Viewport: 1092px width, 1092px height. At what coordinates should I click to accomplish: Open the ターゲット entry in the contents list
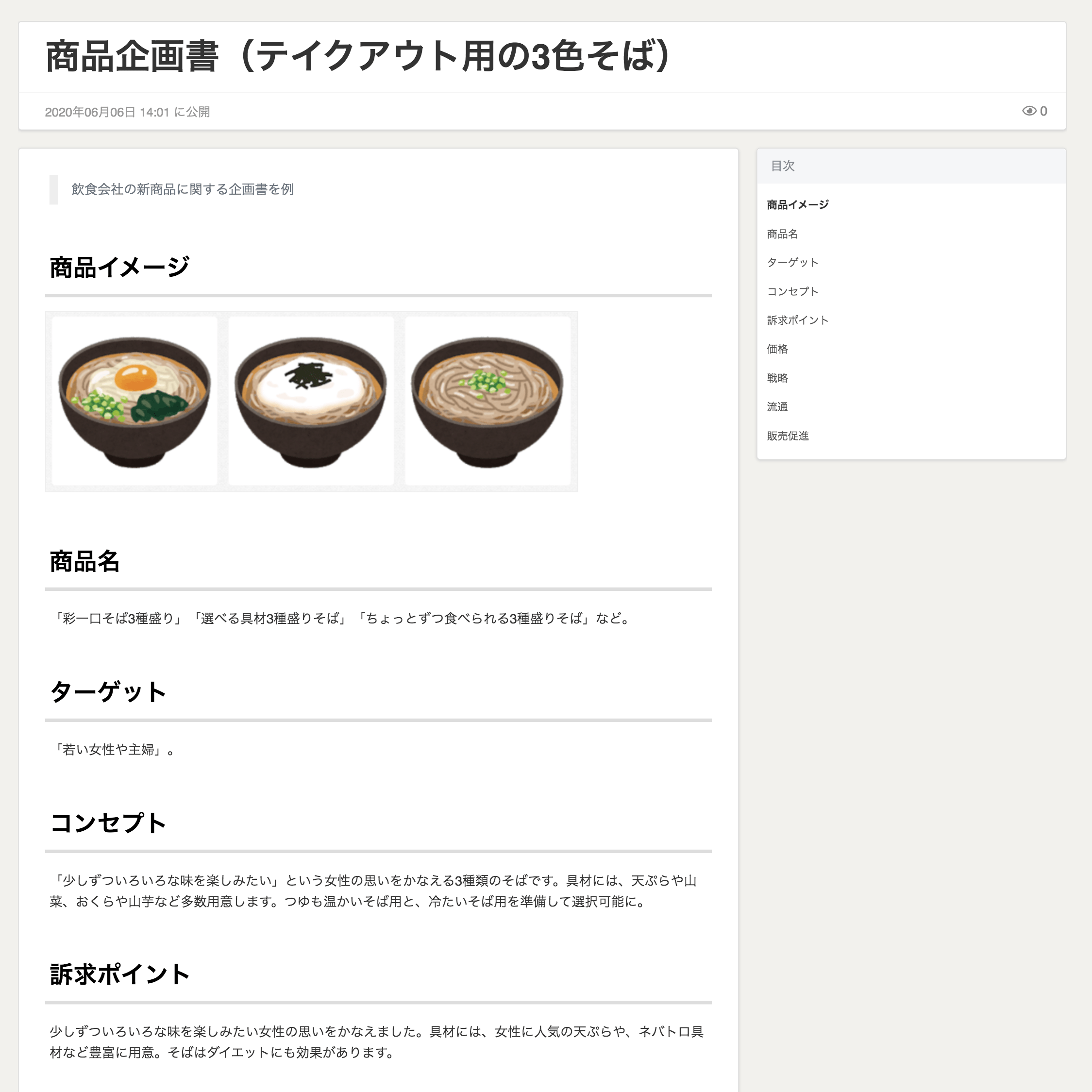pyautogui.click(x=792, y=262)
